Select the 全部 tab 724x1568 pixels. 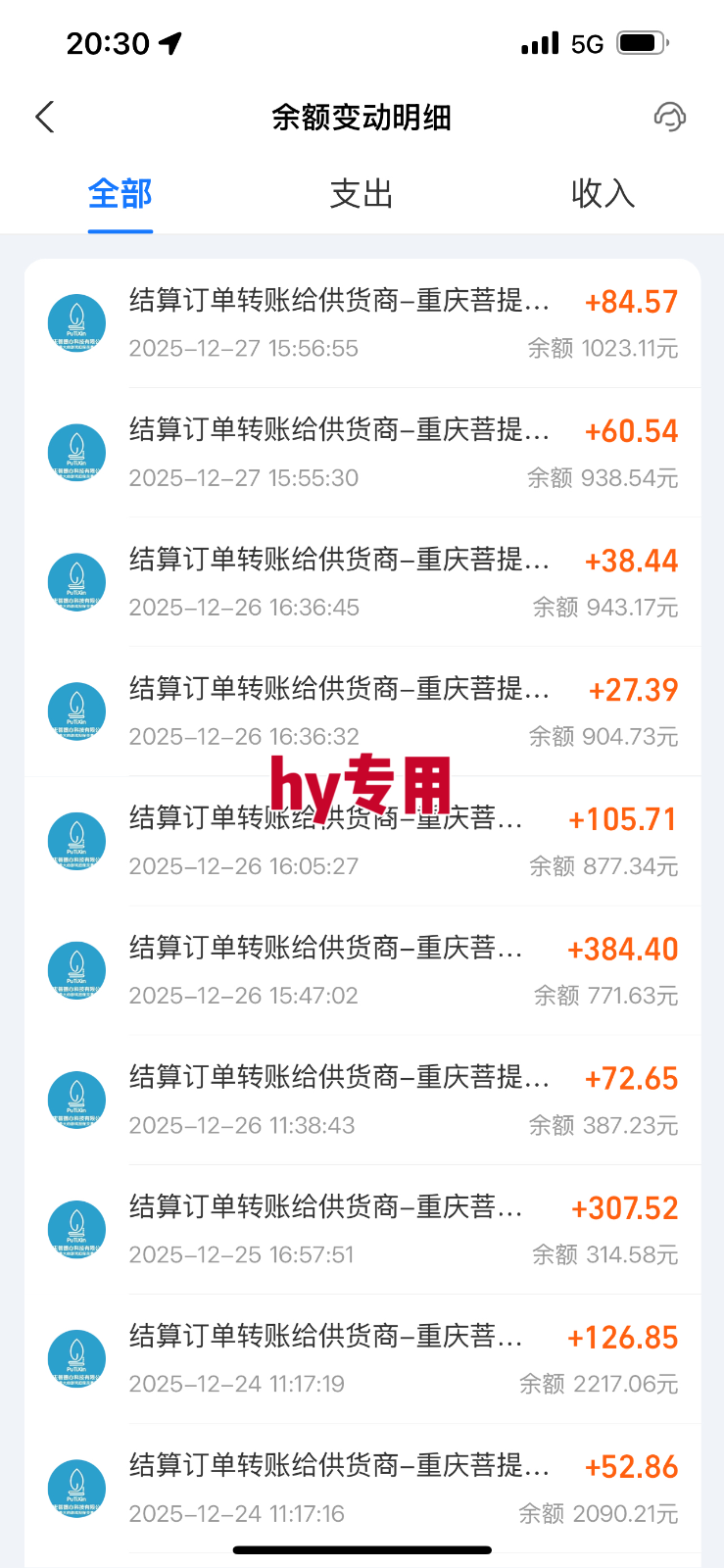pos(120,195)
